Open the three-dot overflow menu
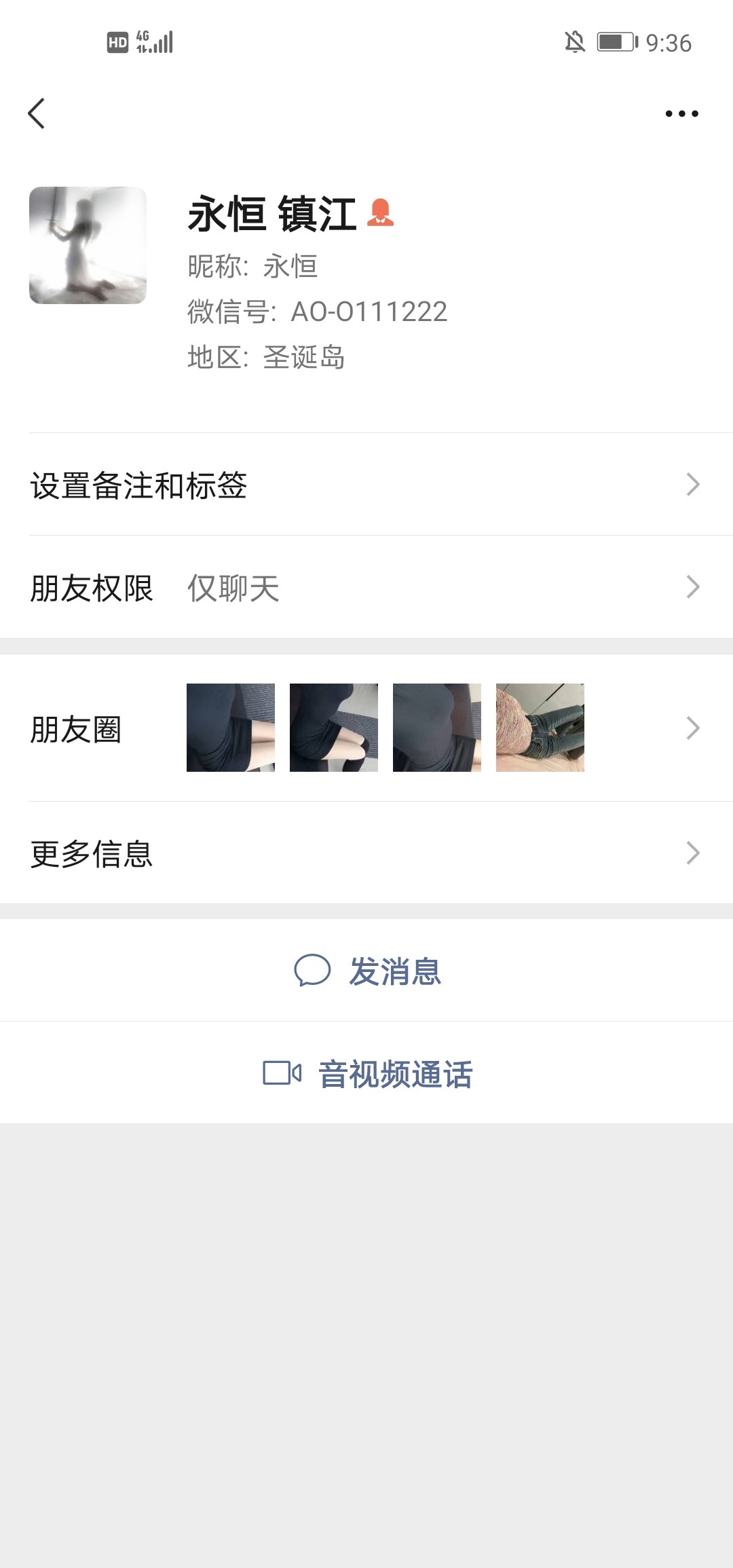733x1568 pixels. click(681, 113)
